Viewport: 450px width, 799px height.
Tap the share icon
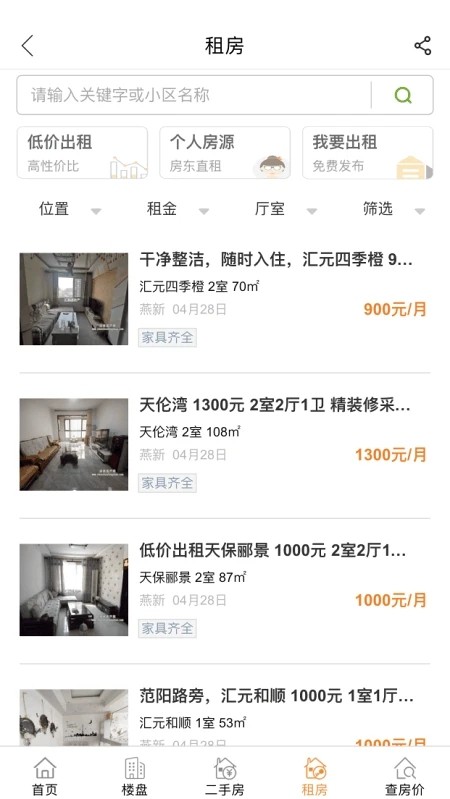422,46
